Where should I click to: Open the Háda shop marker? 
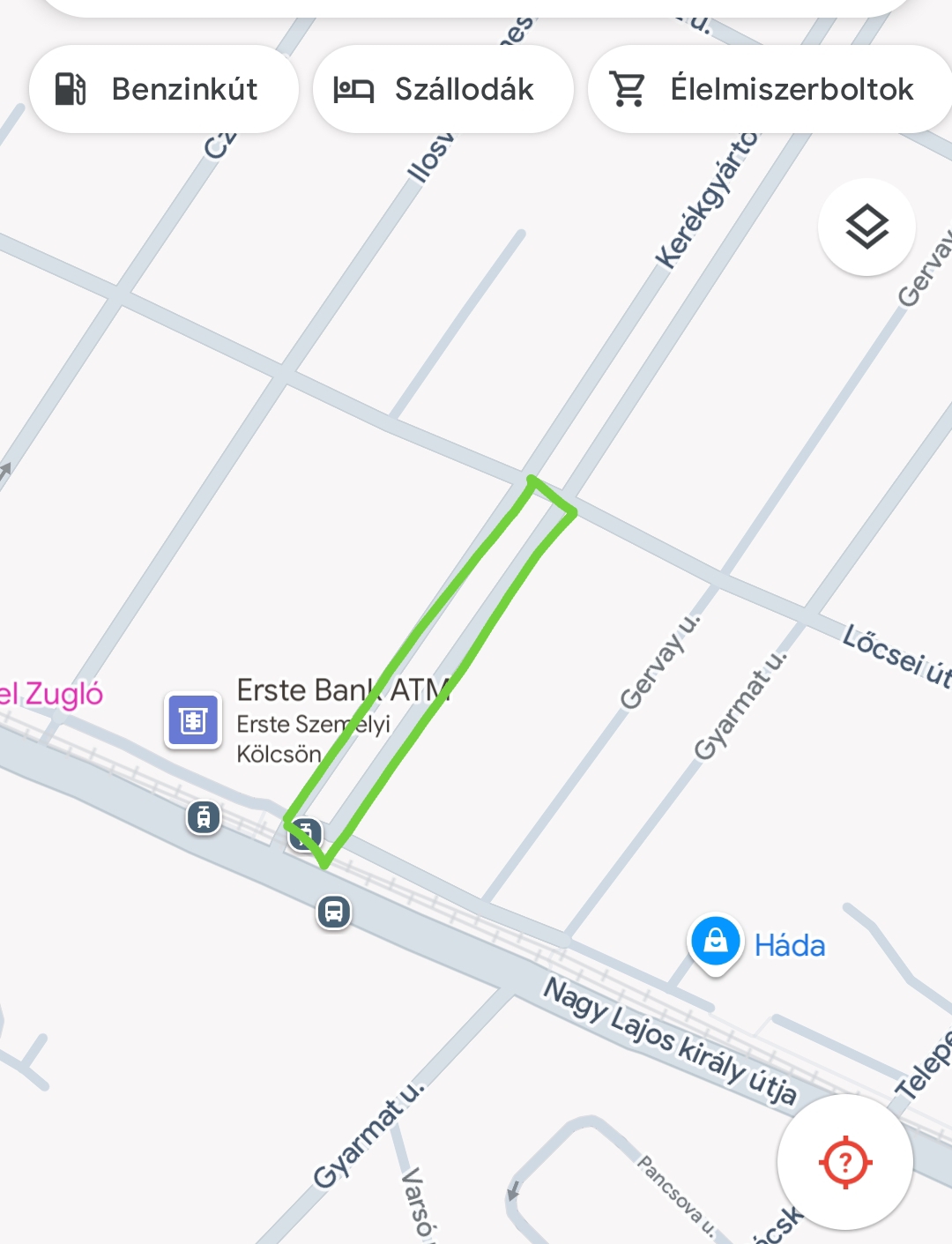click(x=715, y=942)
